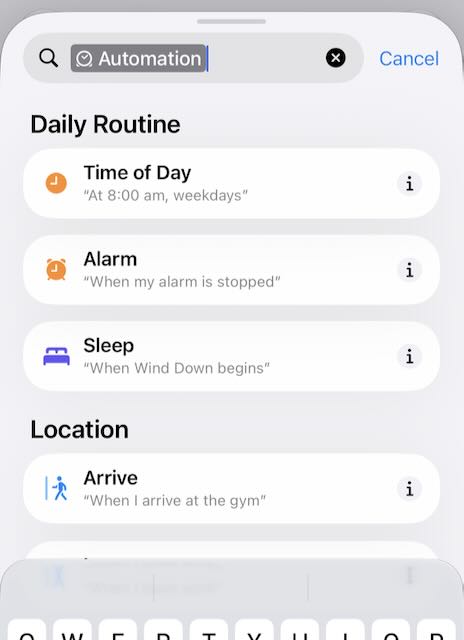
Task: Clear the search field text
Action: (335, 58)
